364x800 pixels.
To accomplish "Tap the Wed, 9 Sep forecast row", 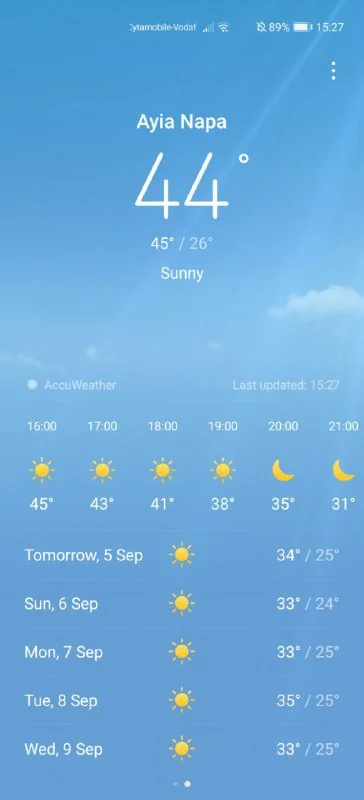I will pos(182,749).
